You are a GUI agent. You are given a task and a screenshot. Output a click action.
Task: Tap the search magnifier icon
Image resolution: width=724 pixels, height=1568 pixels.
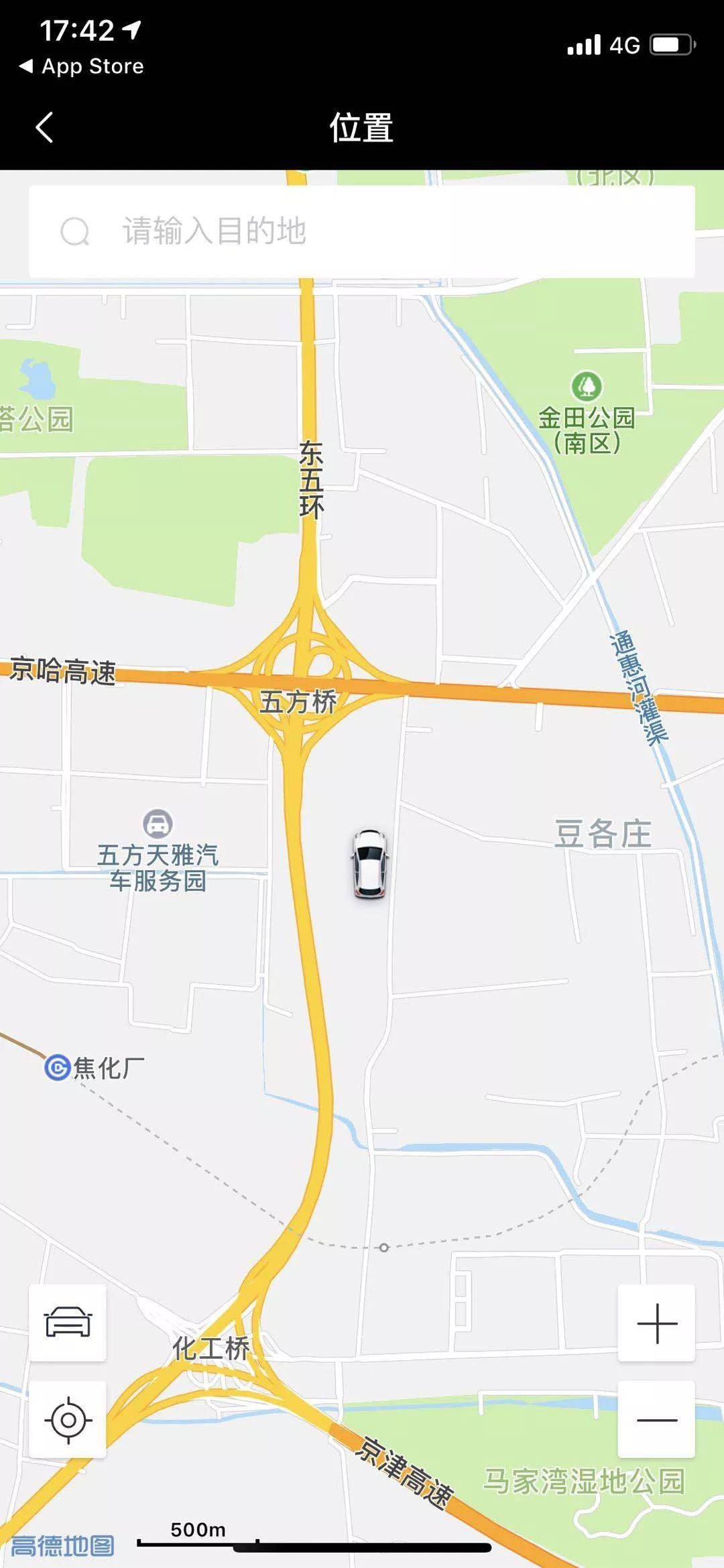(76, 230)
